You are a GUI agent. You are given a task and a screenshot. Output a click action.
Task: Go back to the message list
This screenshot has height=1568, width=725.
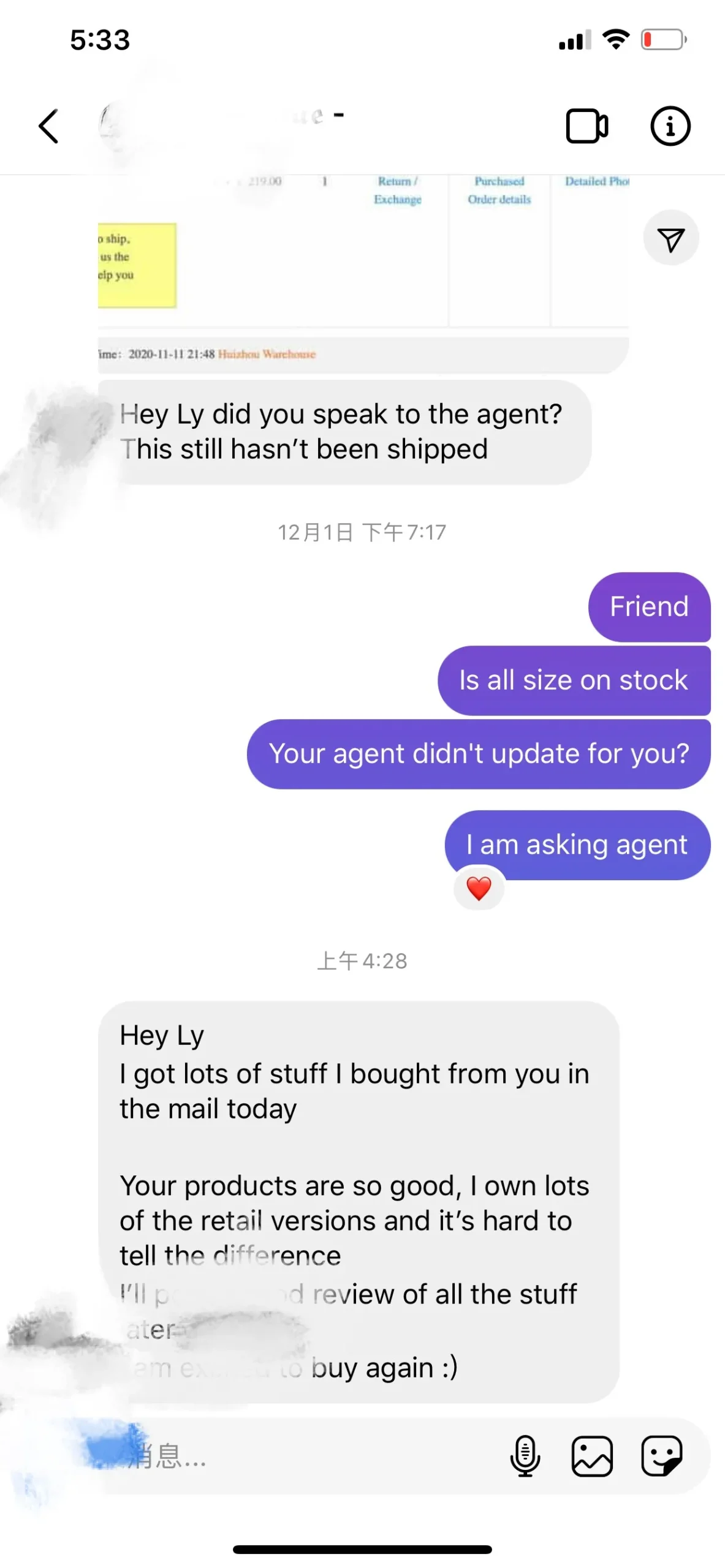48,126
